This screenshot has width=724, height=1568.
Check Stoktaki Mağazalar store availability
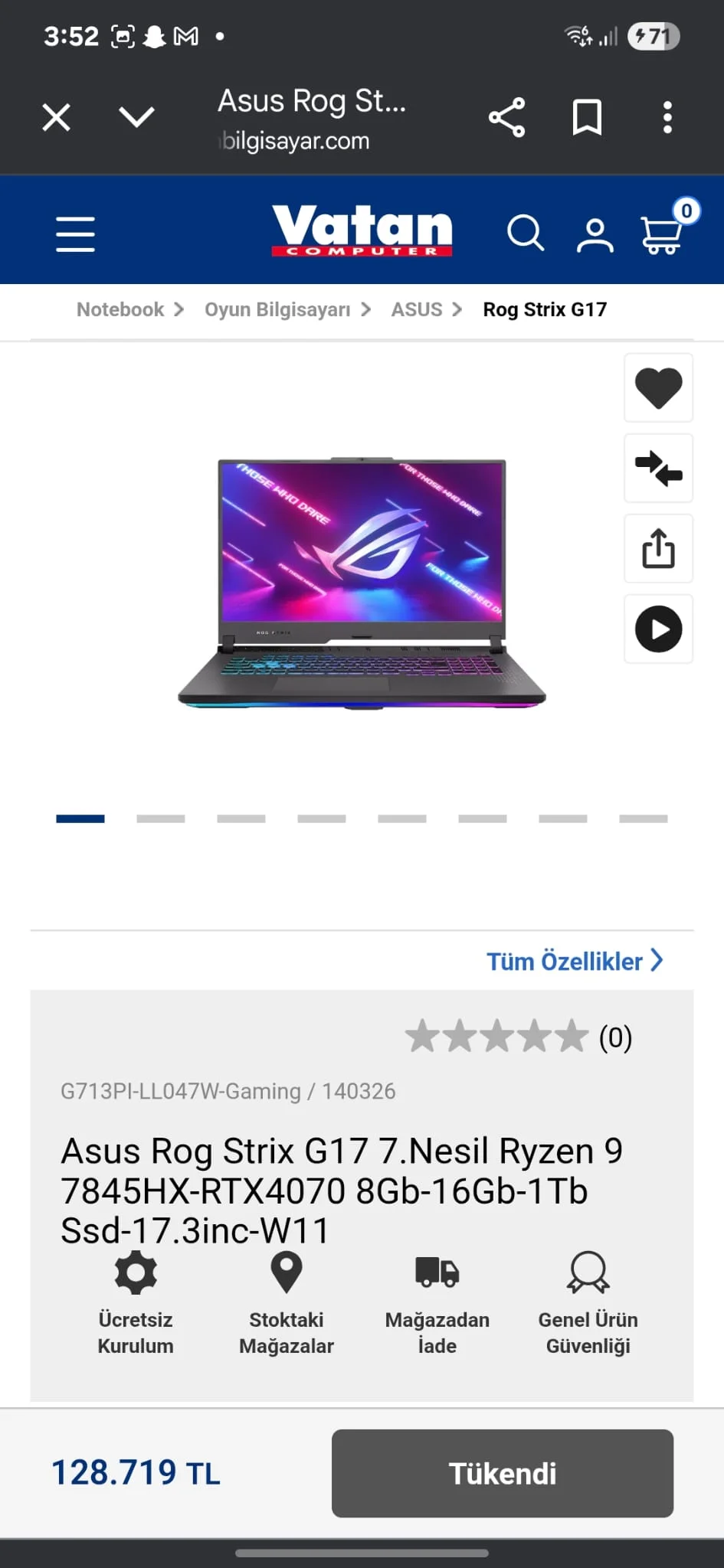[x=287, y=1302]
